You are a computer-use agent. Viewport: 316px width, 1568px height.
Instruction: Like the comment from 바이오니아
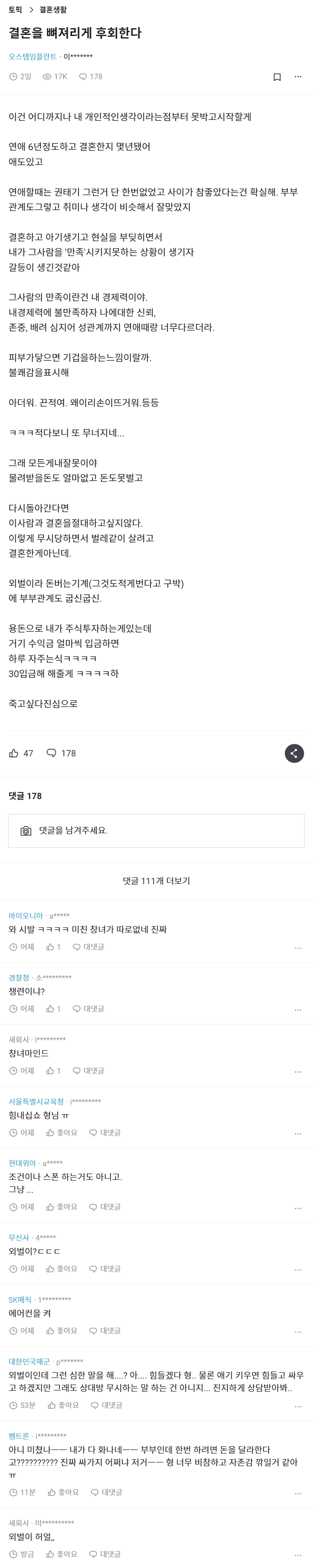[54, 947]
